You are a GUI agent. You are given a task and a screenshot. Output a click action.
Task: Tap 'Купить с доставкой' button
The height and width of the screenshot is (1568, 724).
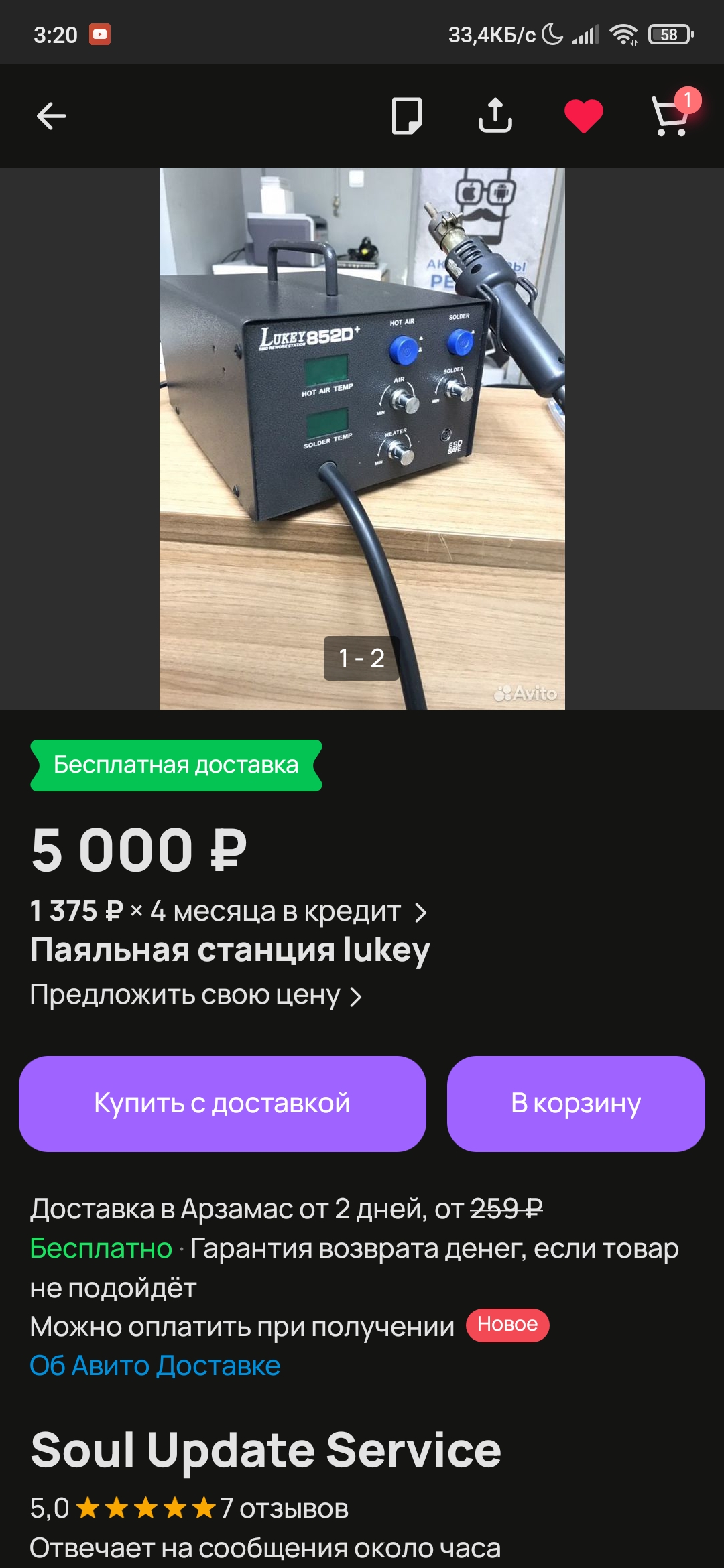click(223, 1104)
